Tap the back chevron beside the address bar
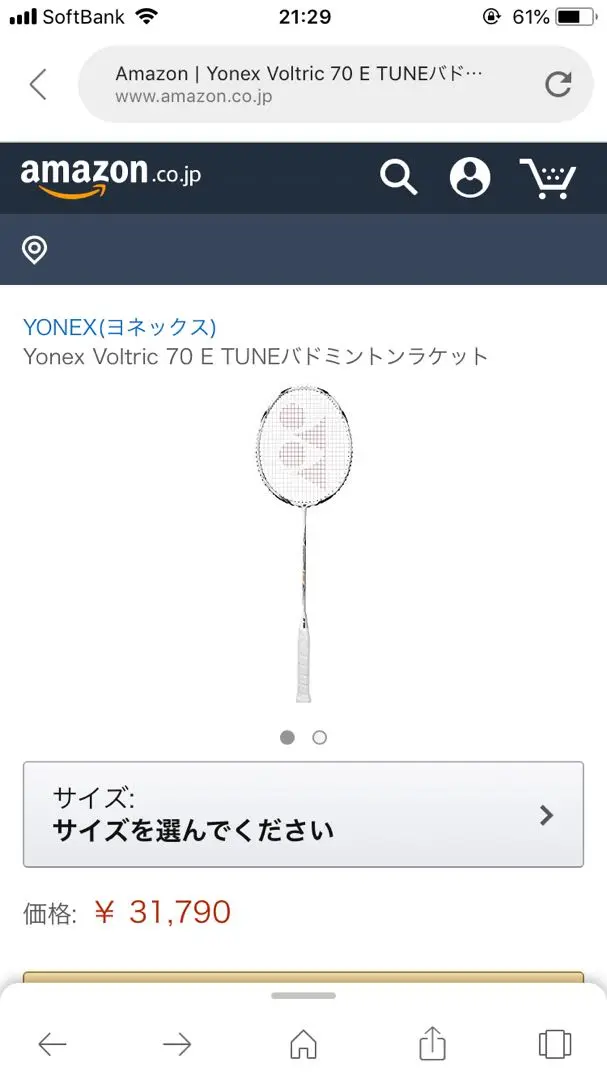 (39, 85)
